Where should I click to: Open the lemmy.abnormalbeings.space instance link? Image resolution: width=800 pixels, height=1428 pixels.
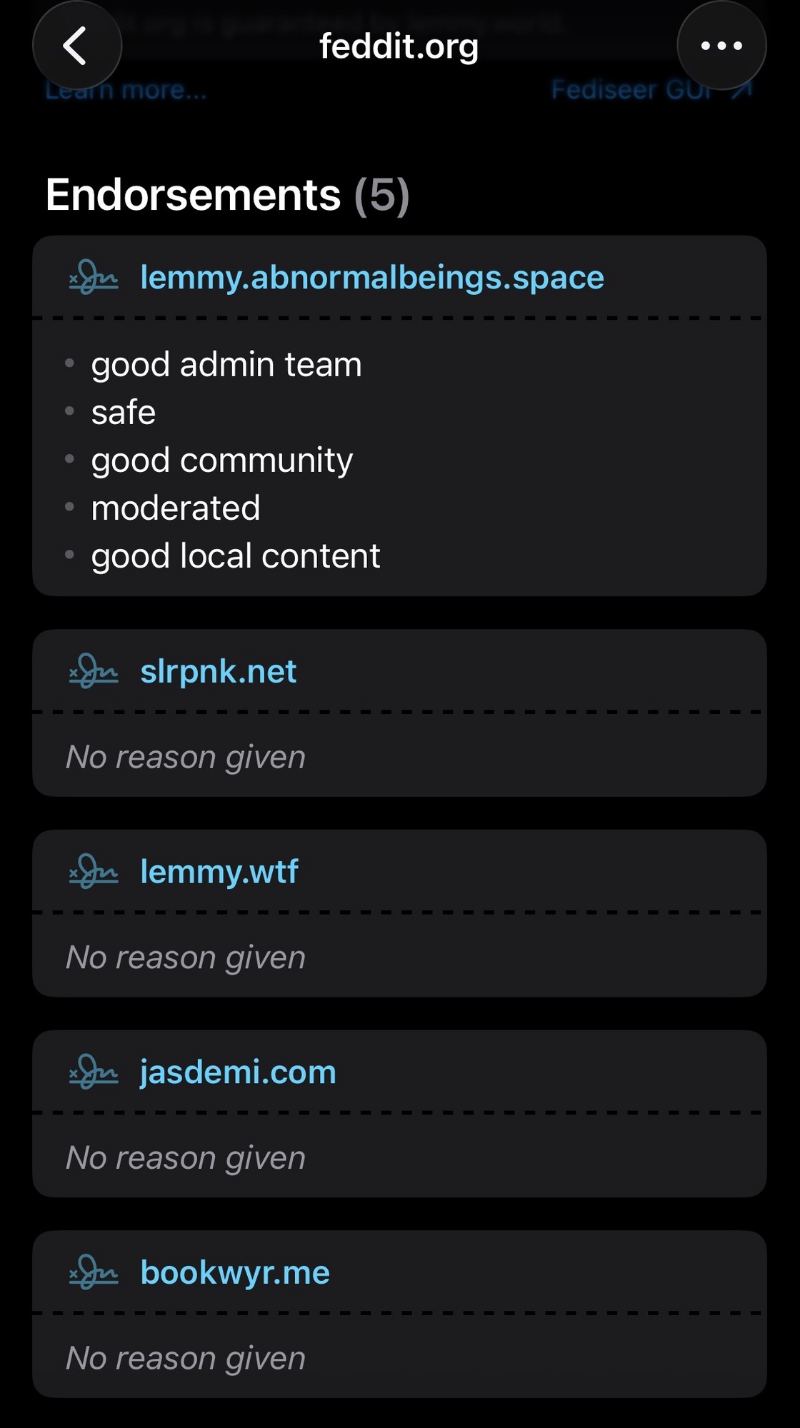coord(372,277)
